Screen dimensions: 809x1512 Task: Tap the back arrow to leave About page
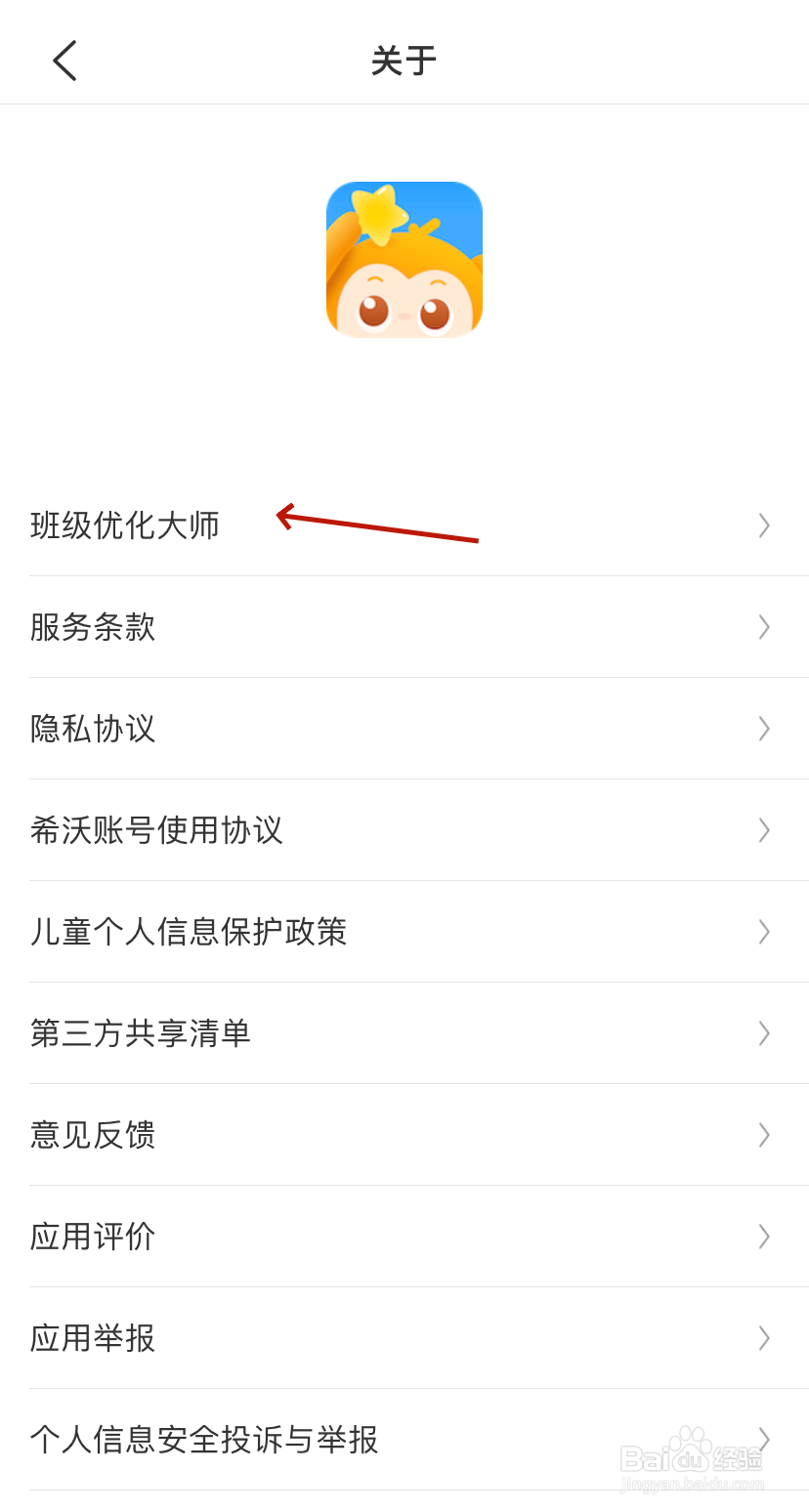pyautogui.click(x=64, y=61)
